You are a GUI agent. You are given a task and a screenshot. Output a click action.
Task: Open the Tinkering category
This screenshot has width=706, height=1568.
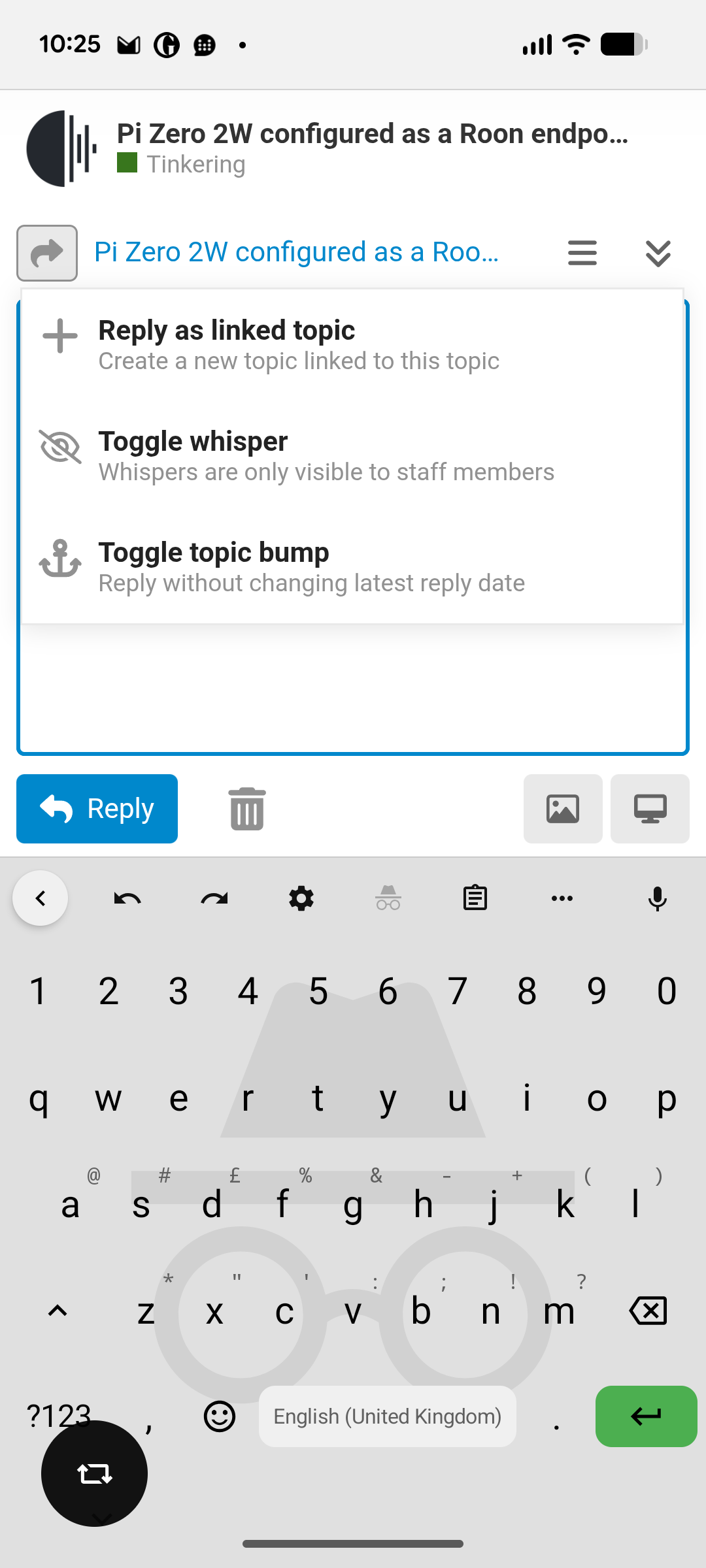195,165
